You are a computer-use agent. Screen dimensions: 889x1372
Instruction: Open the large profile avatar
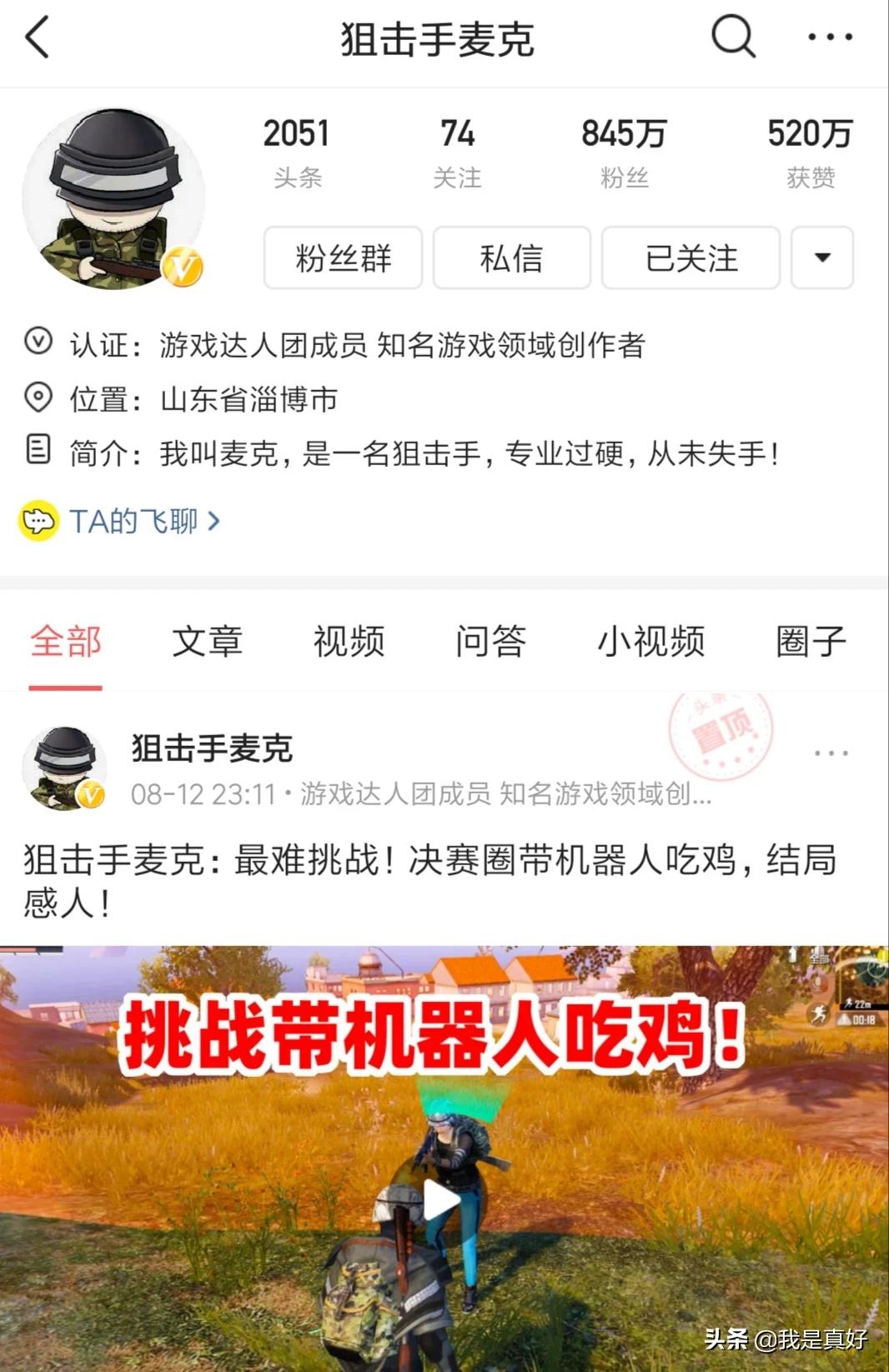(x=114, y=198)
